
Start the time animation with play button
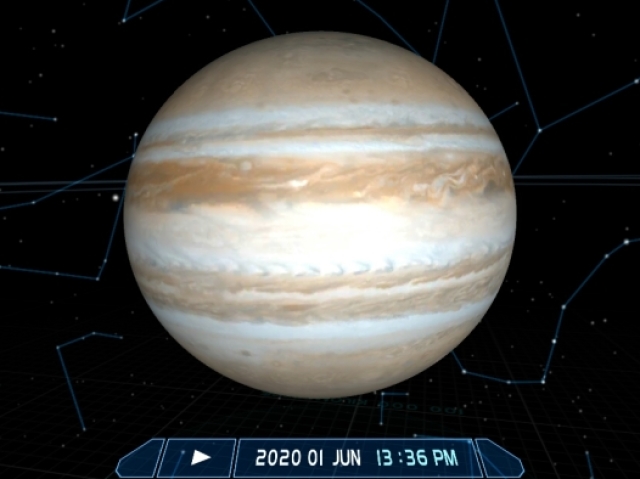(201, 457)
